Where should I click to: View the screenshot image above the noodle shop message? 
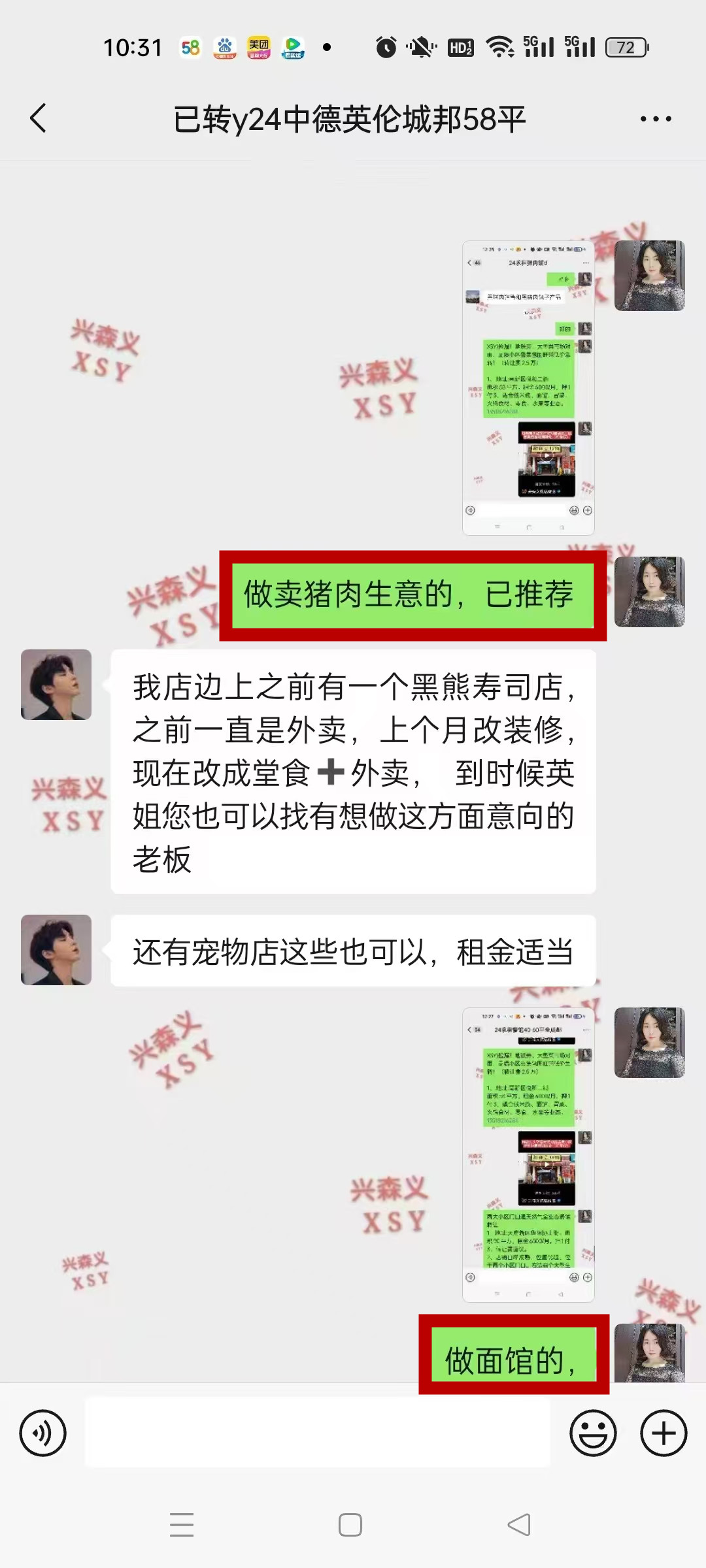pyautogui.click(x=528, y=1154)
